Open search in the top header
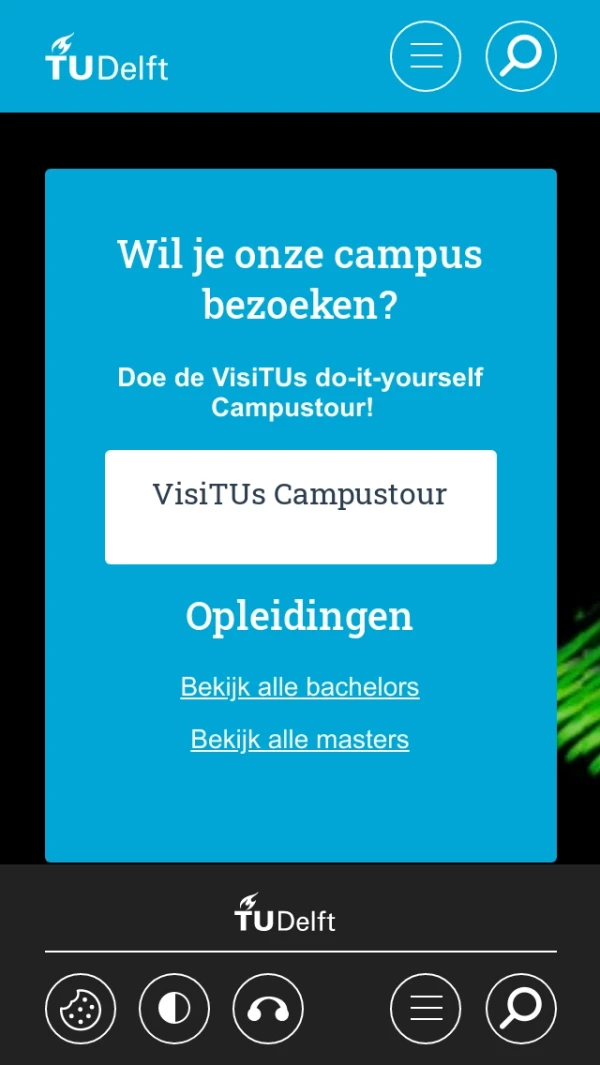The image size is (600, 1065). tap(520, 56)
